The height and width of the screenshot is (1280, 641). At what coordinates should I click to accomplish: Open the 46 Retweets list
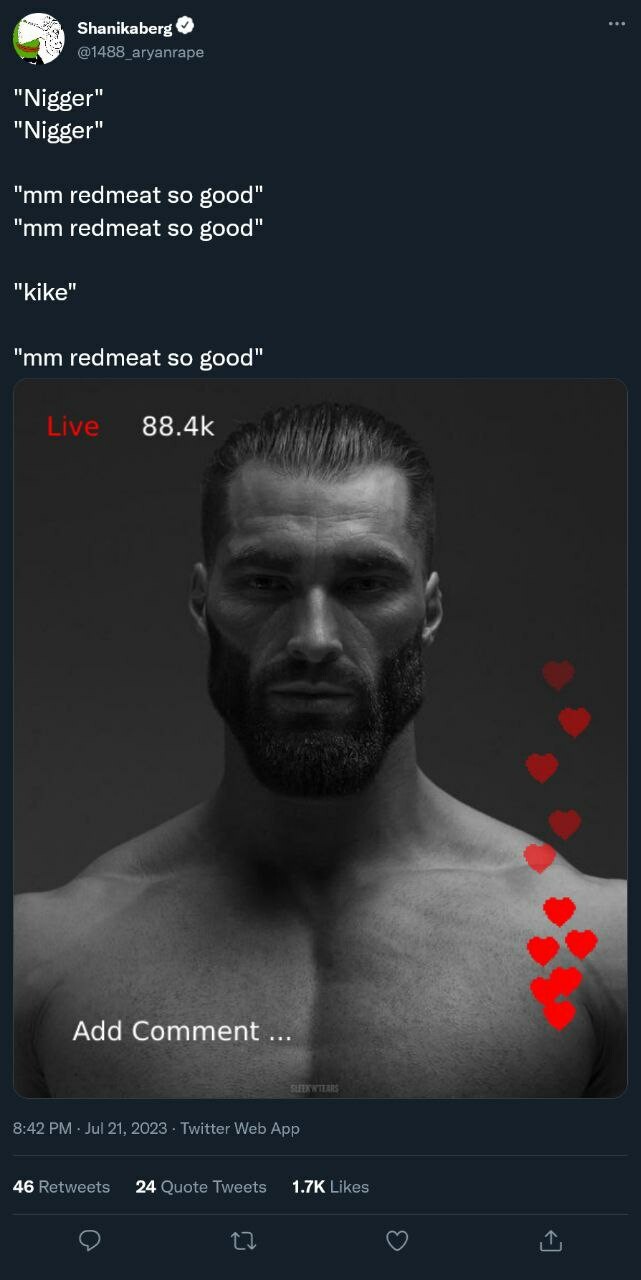(x=61, y=1187)
